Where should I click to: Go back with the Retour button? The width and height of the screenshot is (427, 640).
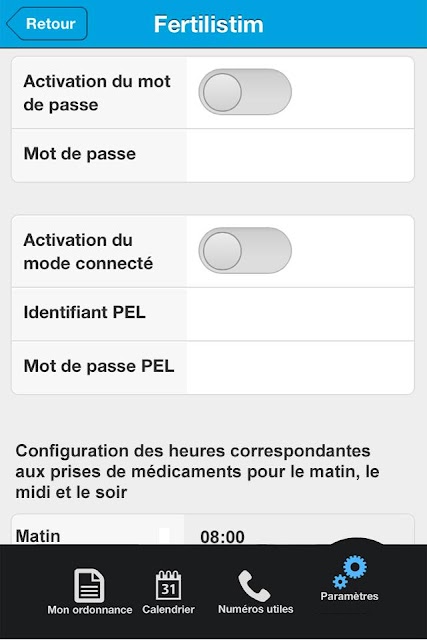[47, 24]
